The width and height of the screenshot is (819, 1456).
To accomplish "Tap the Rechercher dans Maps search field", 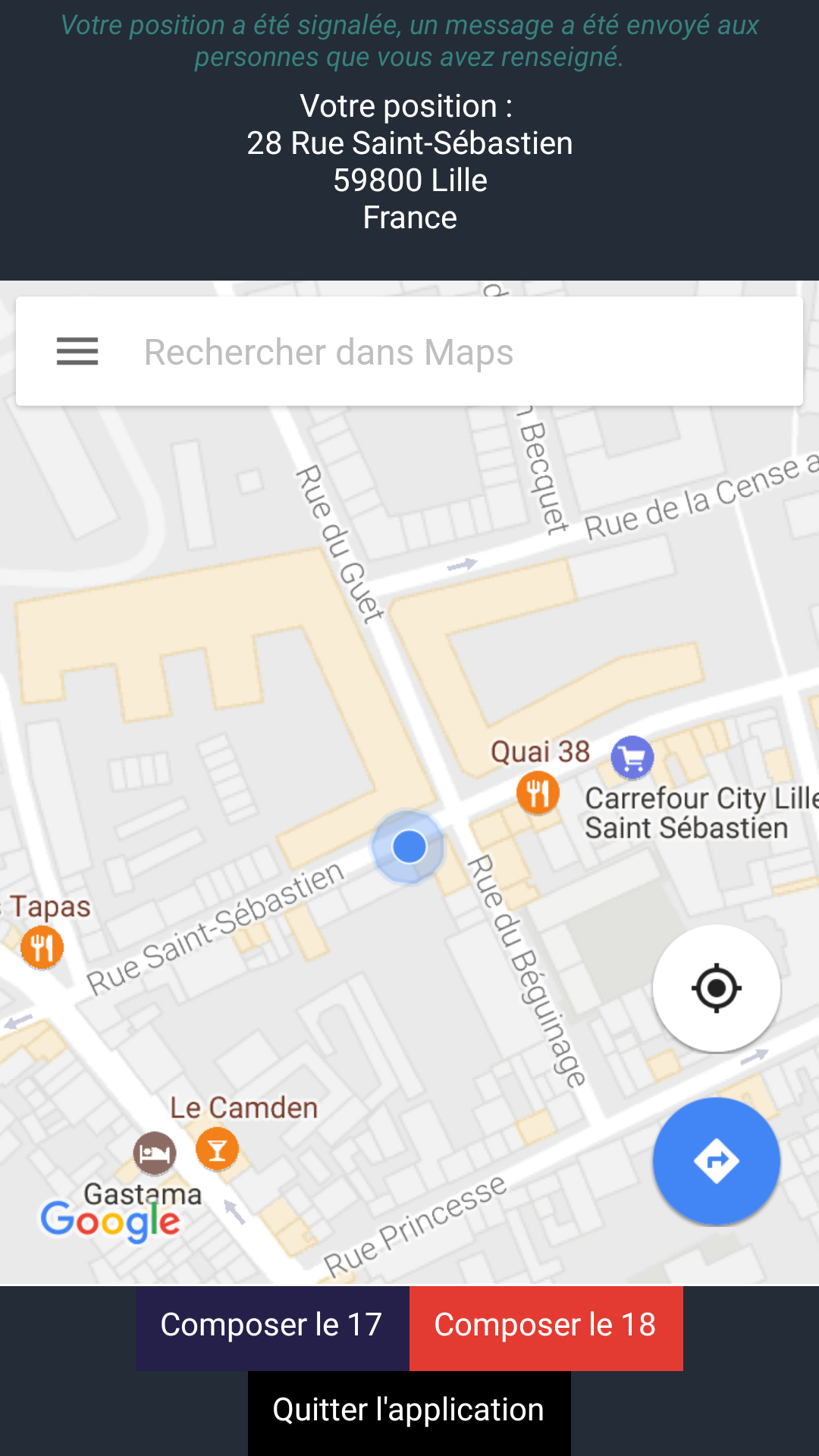I will click(x=455, y=352).
